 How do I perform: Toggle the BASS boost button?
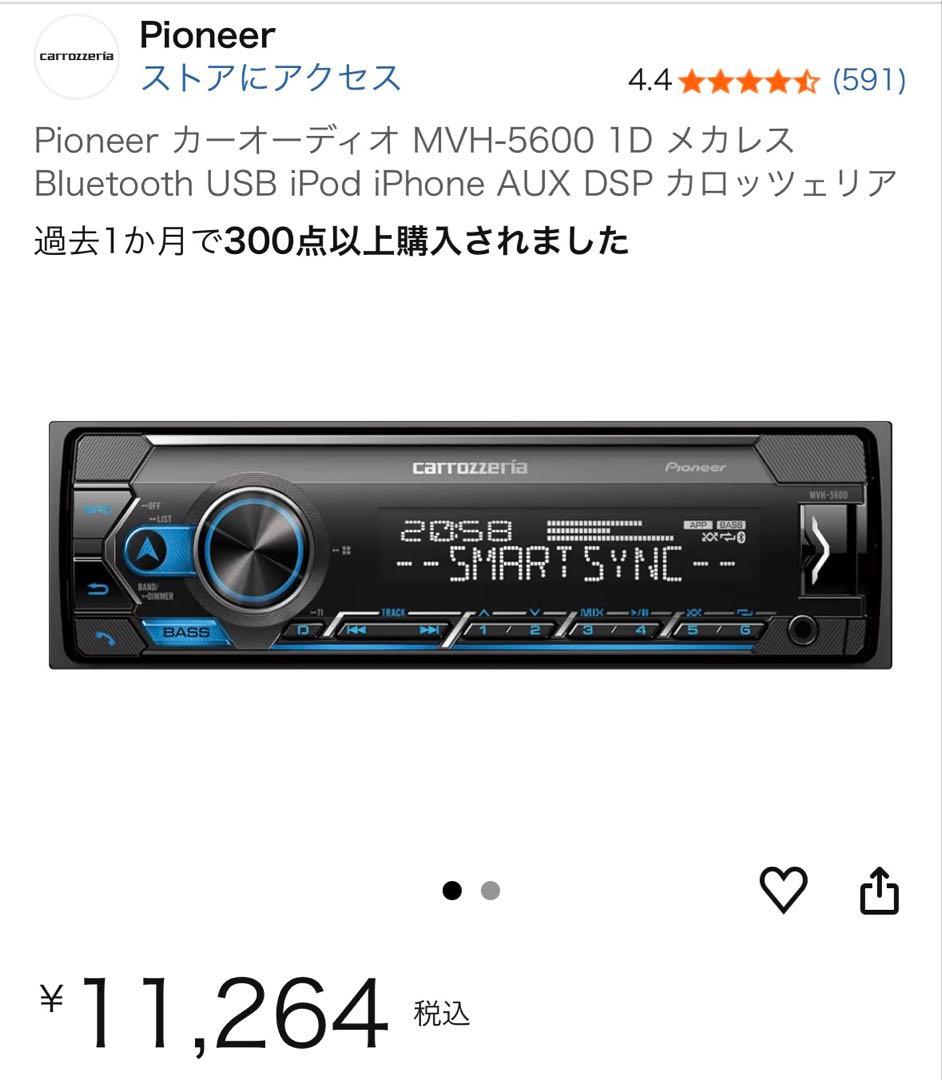pos(184,631)
